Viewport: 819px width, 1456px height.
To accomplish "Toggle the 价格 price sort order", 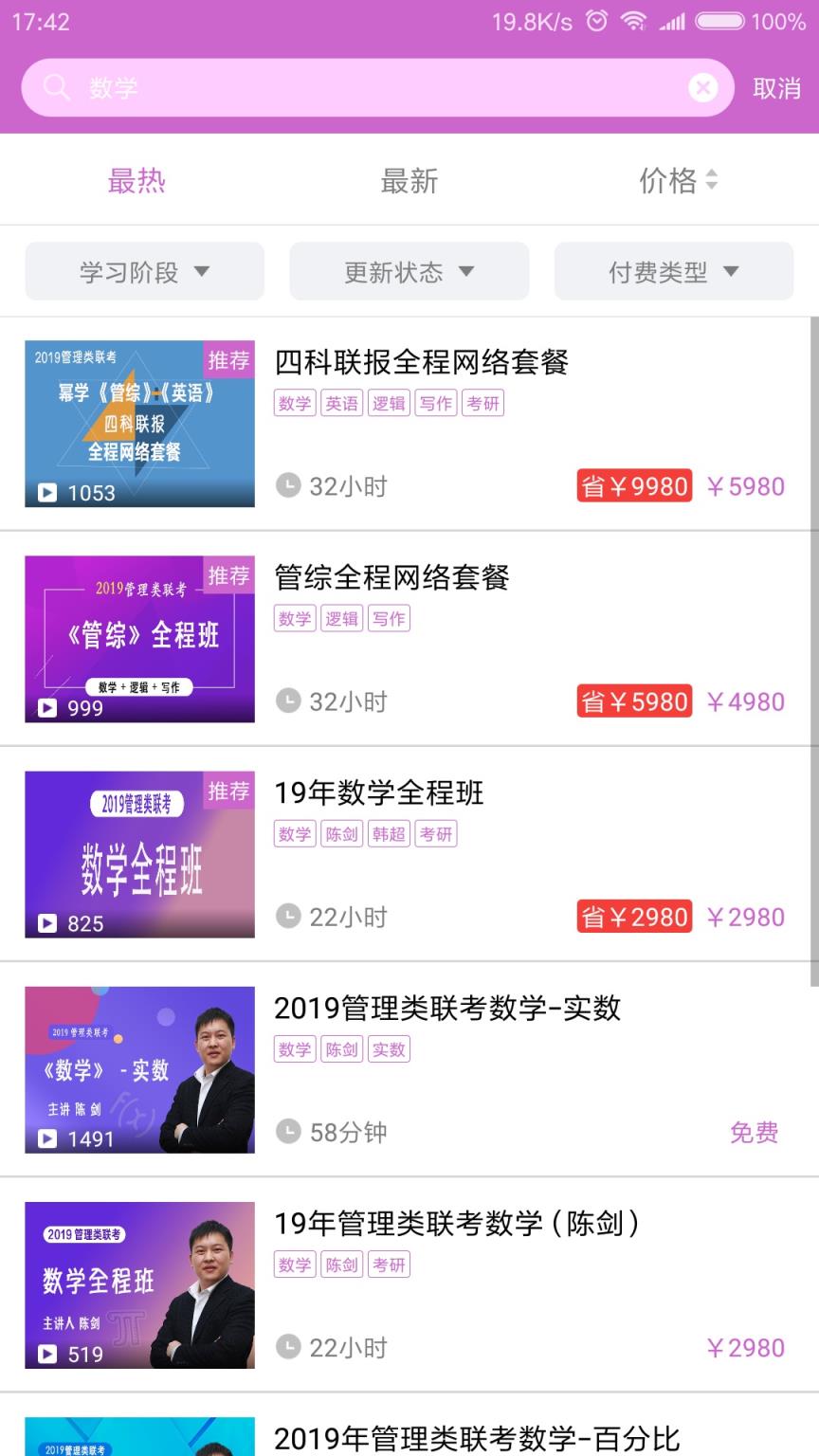I will (676, 179).
